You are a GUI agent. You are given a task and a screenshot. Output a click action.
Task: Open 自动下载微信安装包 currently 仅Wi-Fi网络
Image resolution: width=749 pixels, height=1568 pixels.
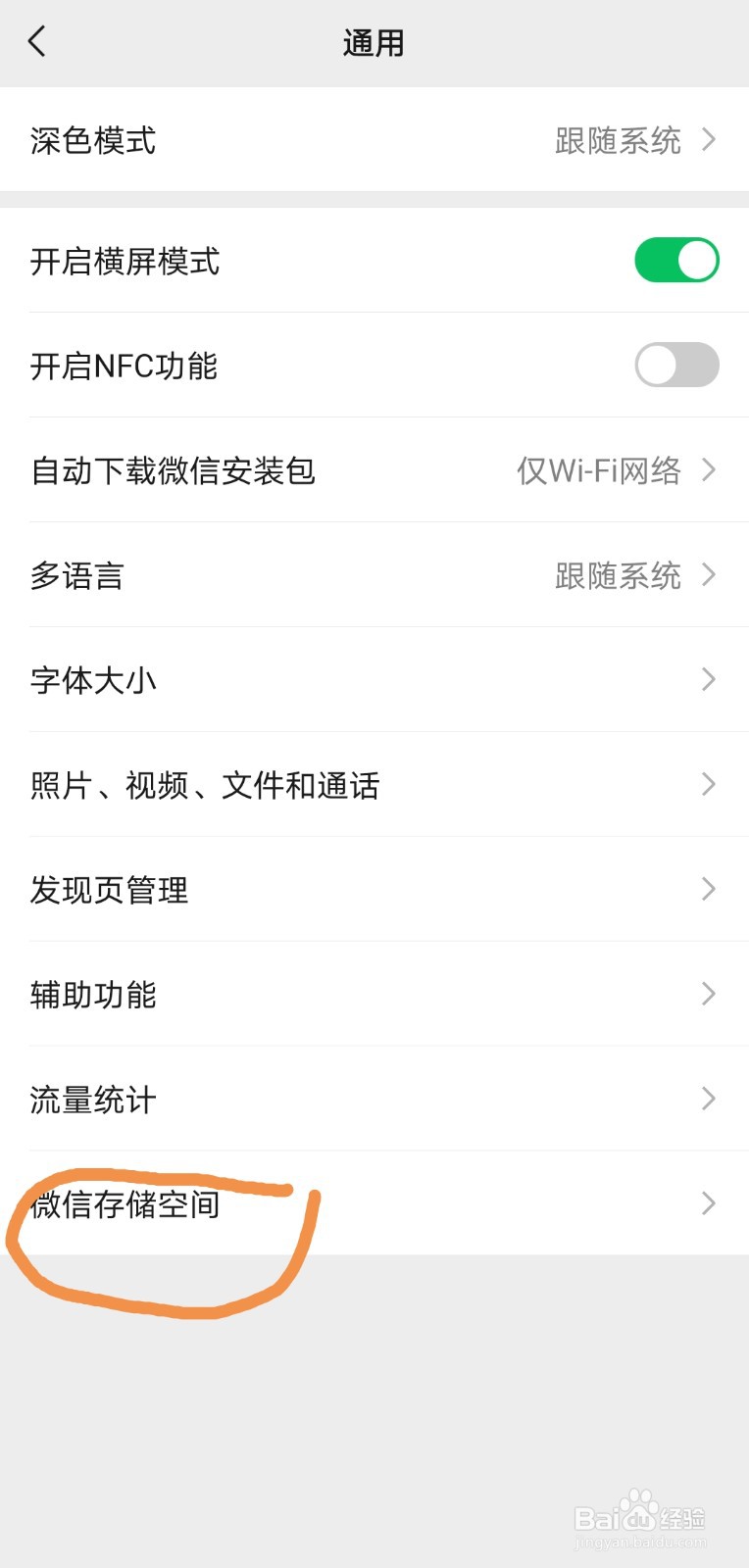click(x=373, y=471)
